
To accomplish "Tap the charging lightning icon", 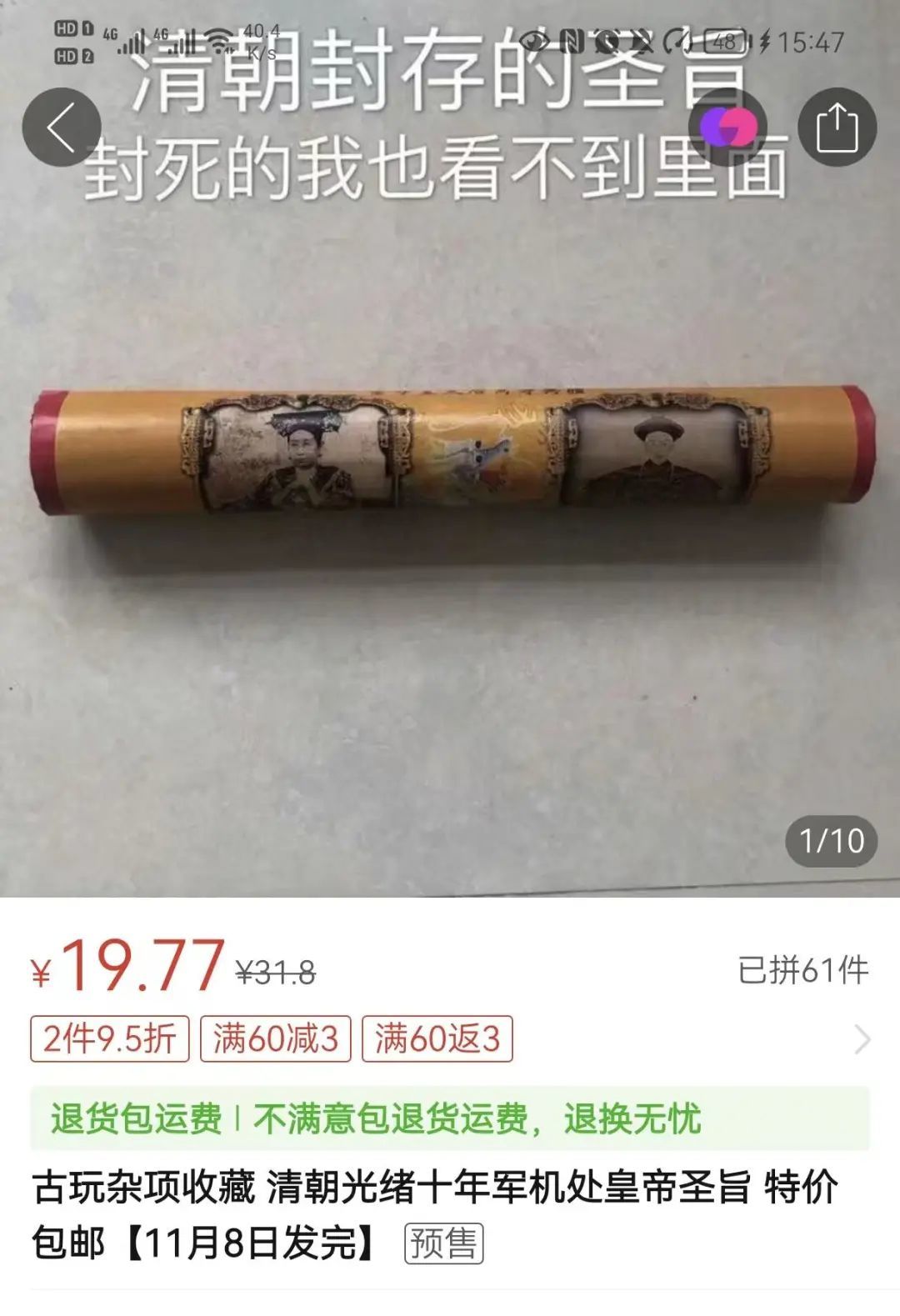I will [765, 40].
